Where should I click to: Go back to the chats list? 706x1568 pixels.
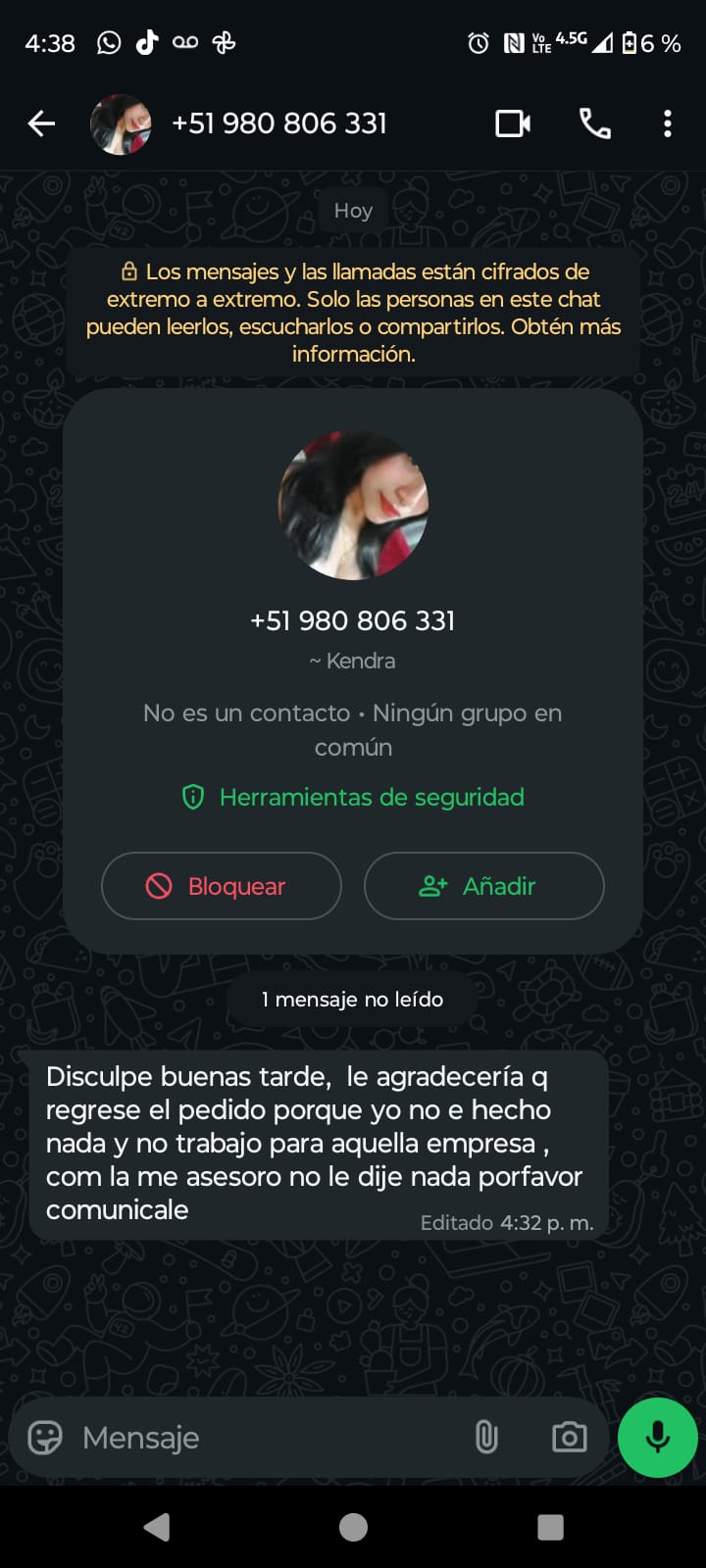pyautogui.click(x=41, y=123)
